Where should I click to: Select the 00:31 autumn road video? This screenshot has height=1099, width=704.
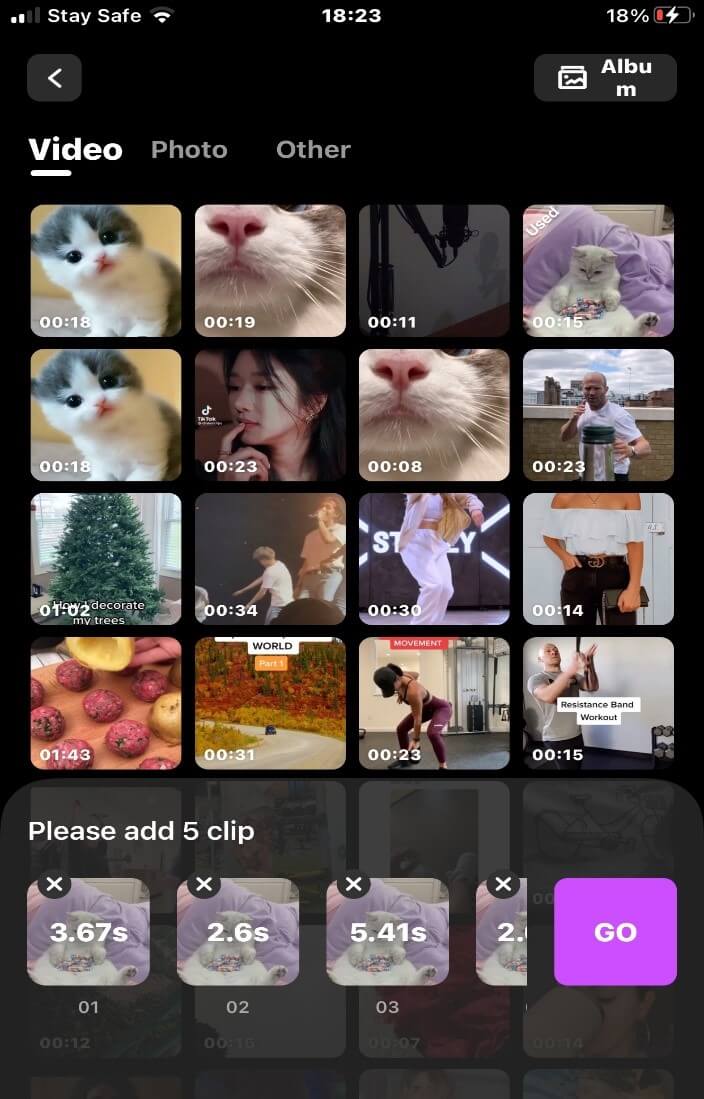coord(270,702)
